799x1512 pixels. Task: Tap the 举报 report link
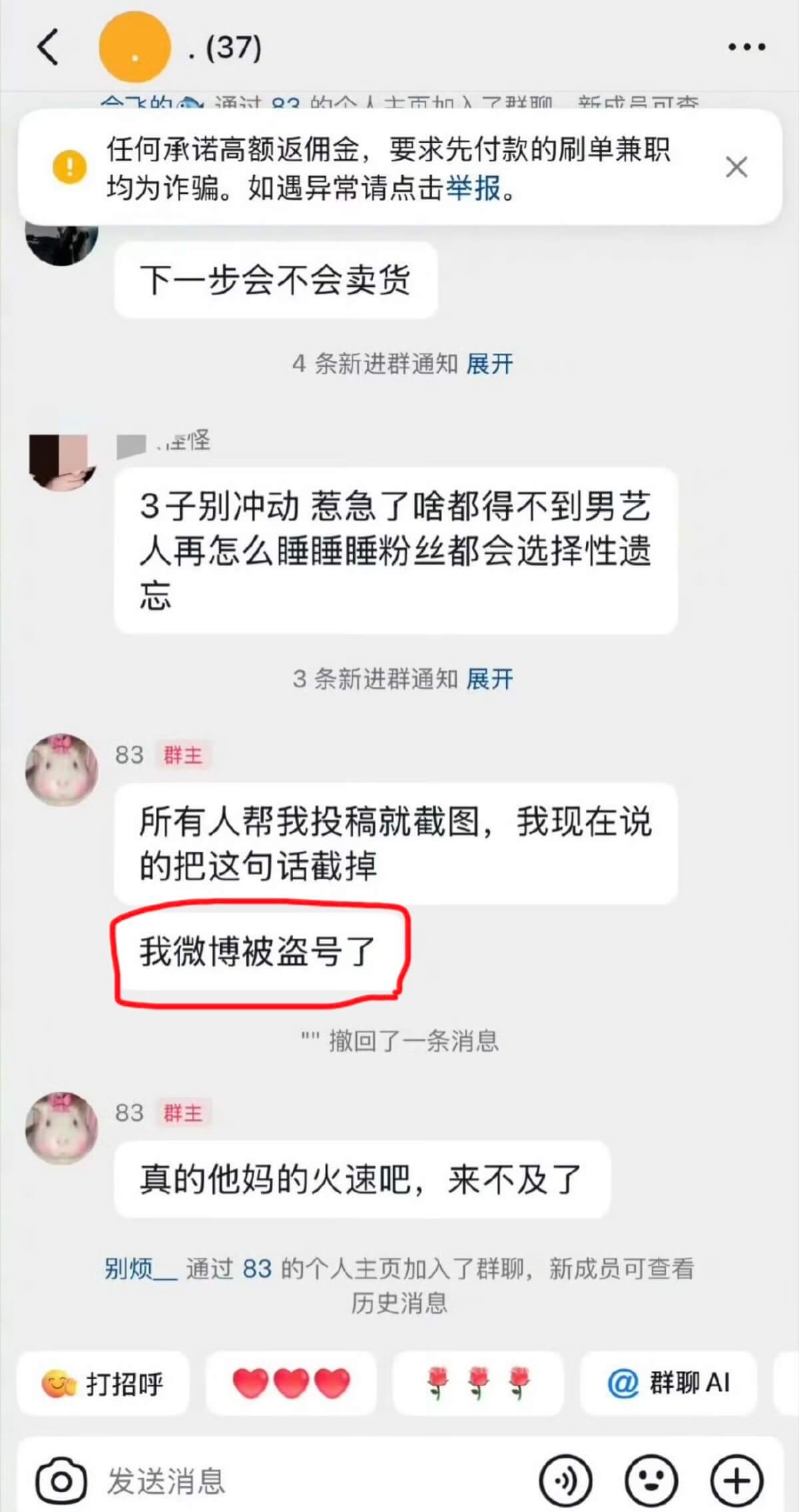(473, 189)
